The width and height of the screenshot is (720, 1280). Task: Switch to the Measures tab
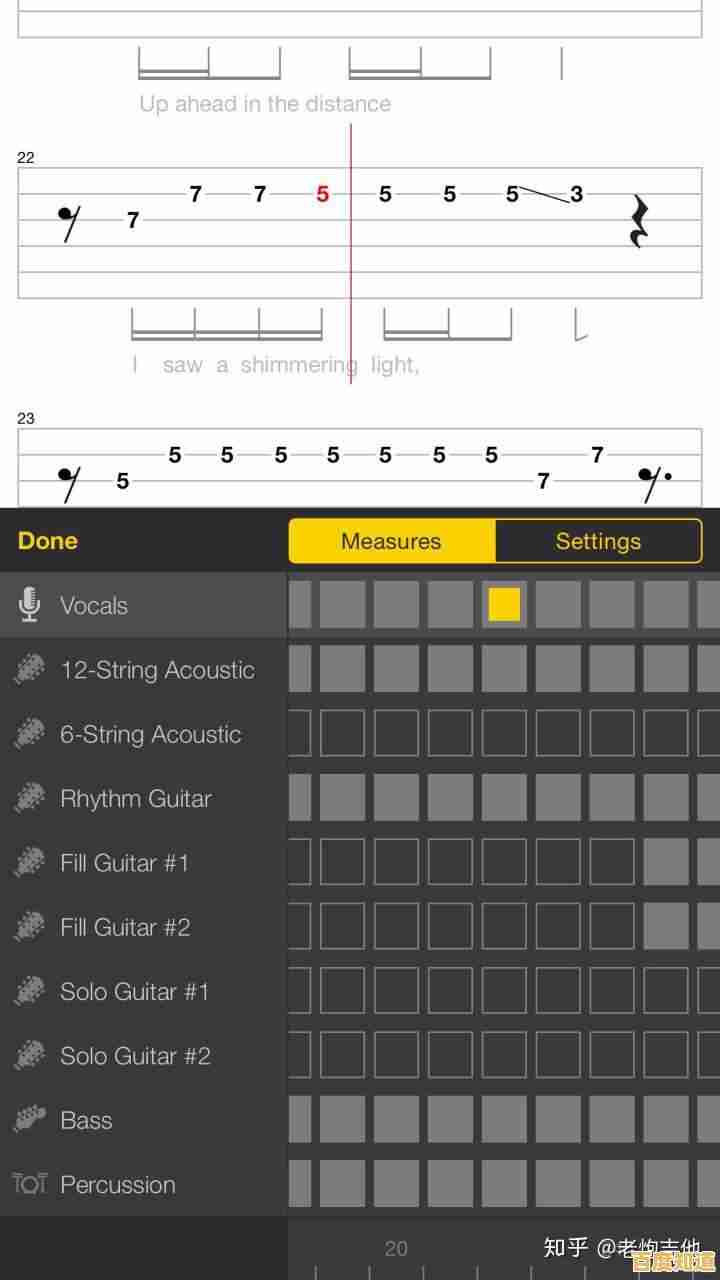(x=391, y=541)
